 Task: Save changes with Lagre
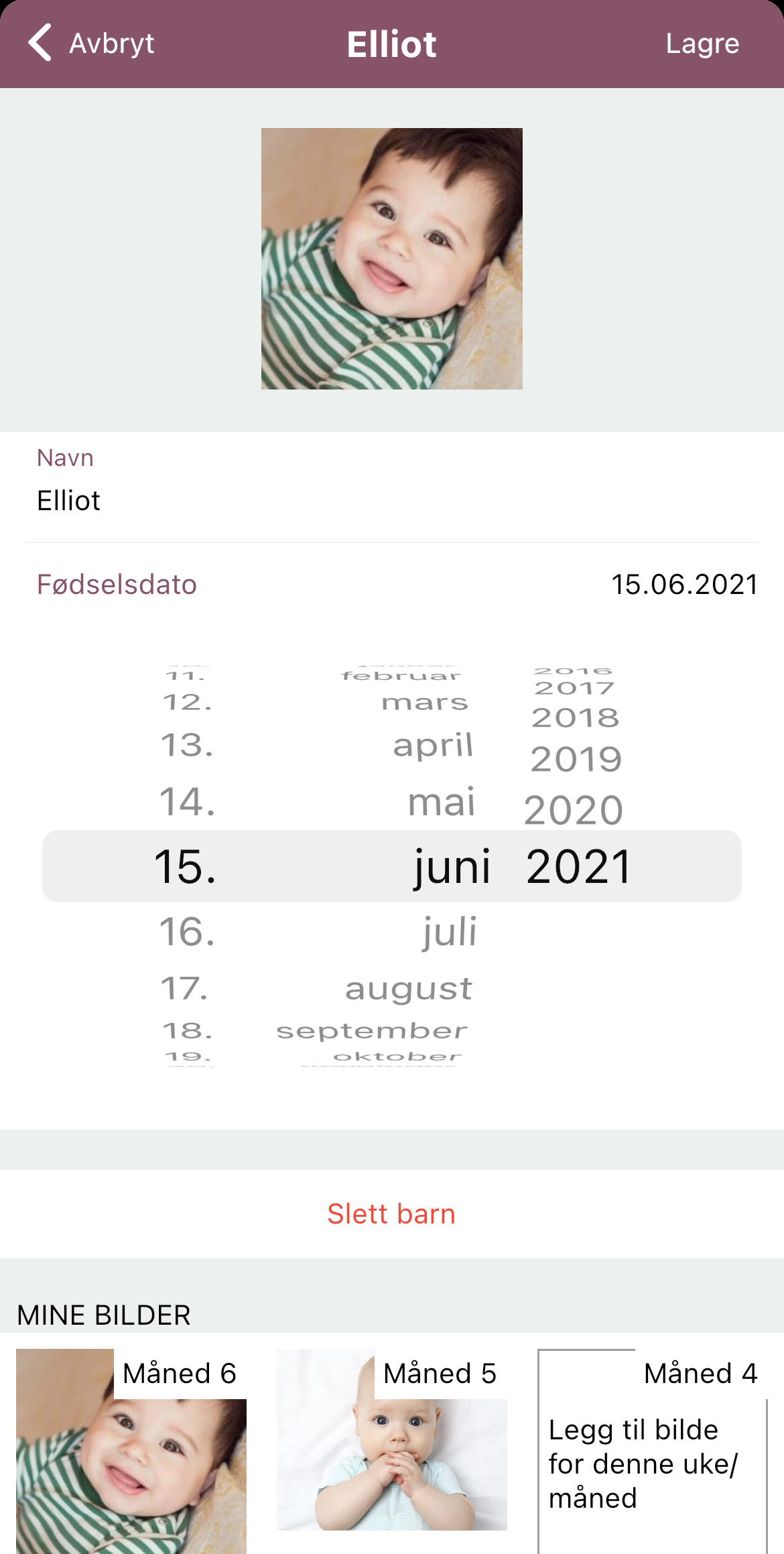pyautogui.click(x=702, y=44)
